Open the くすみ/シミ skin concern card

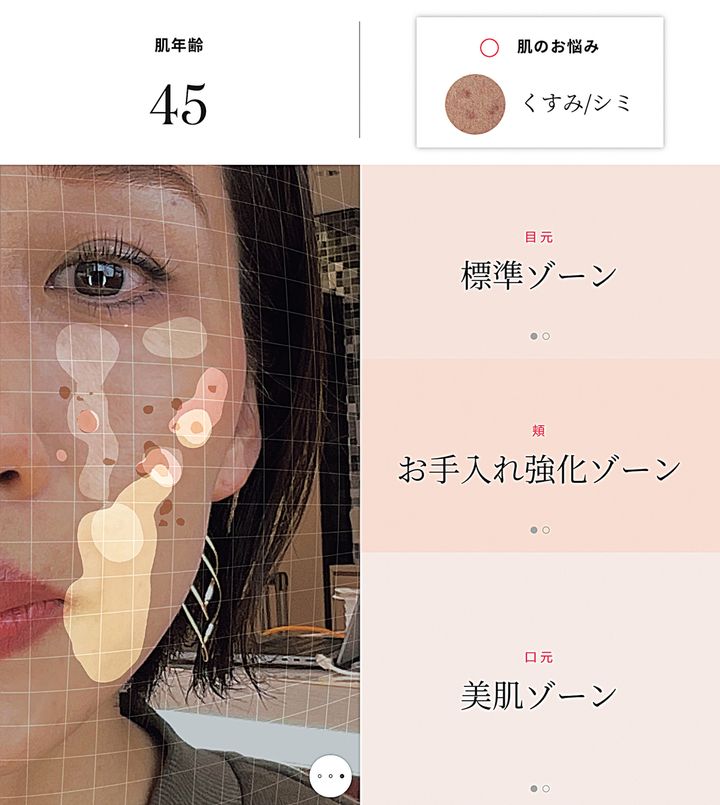click(x=540, y=82)
